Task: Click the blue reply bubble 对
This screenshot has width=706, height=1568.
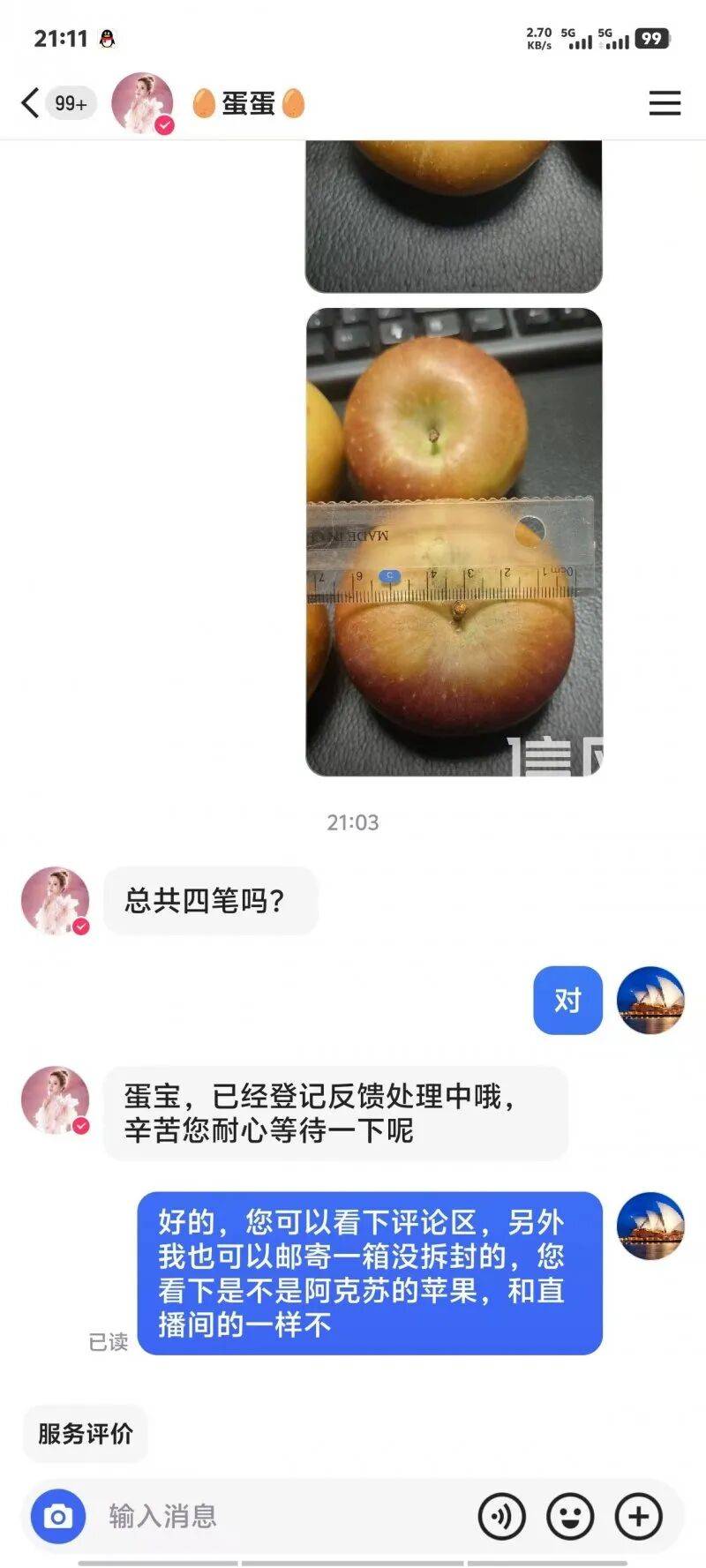Action: (x=567, y=1001)
